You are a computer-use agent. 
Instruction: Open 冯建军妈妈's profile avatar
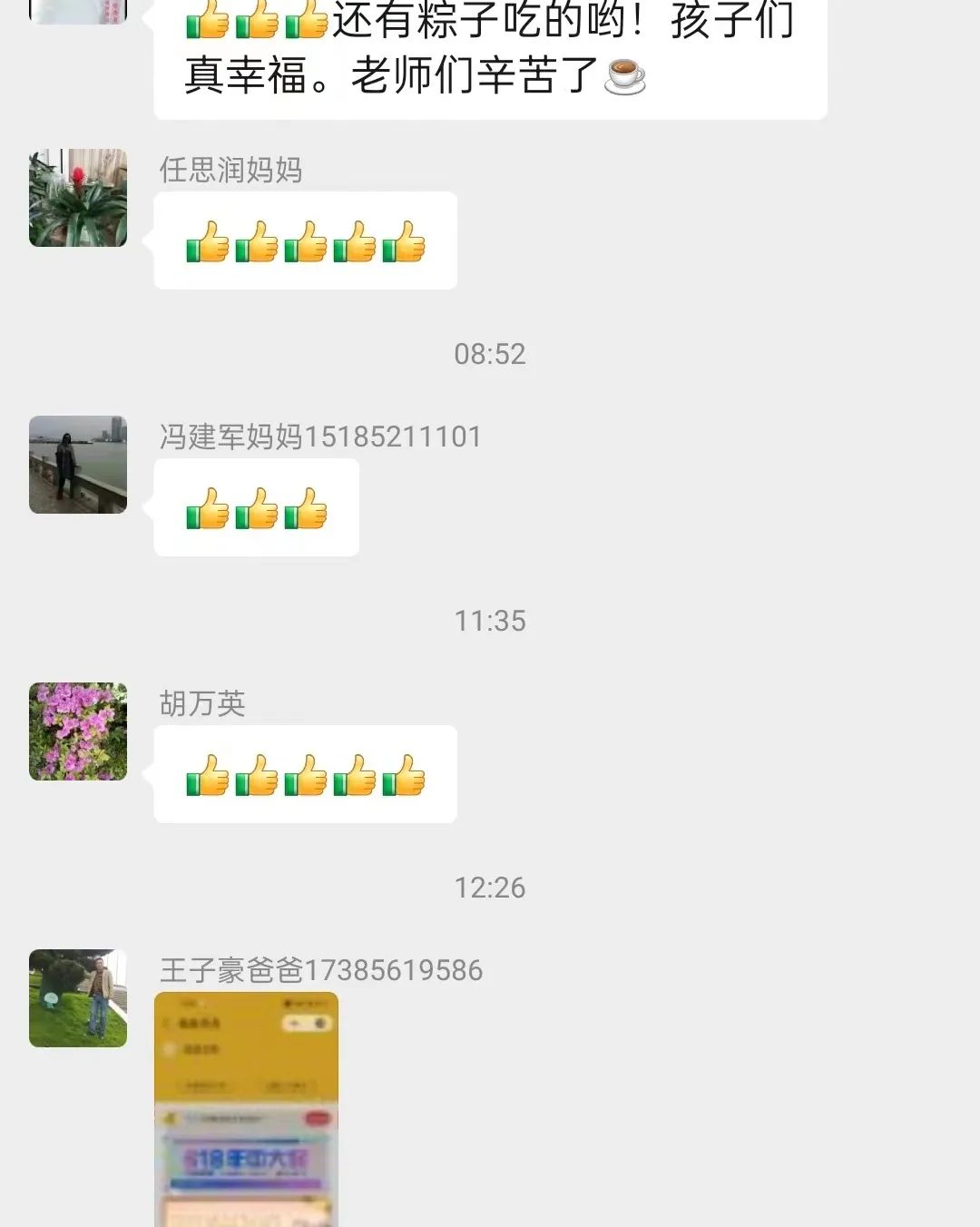[x=78, y=465]
